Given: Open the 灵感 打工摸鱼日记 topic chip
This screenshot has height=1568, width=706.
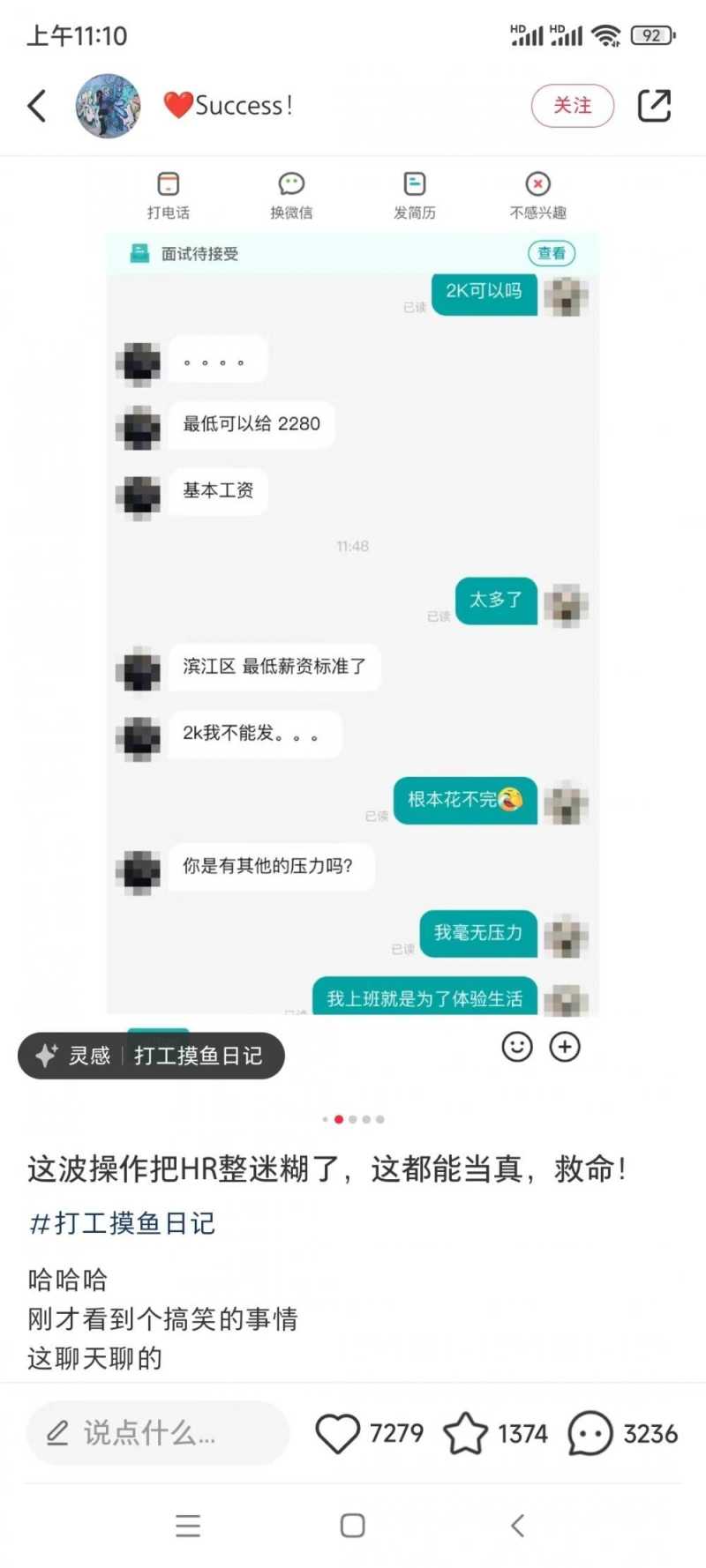Looking at the screenshot, I should click(x=152, y=1056).
